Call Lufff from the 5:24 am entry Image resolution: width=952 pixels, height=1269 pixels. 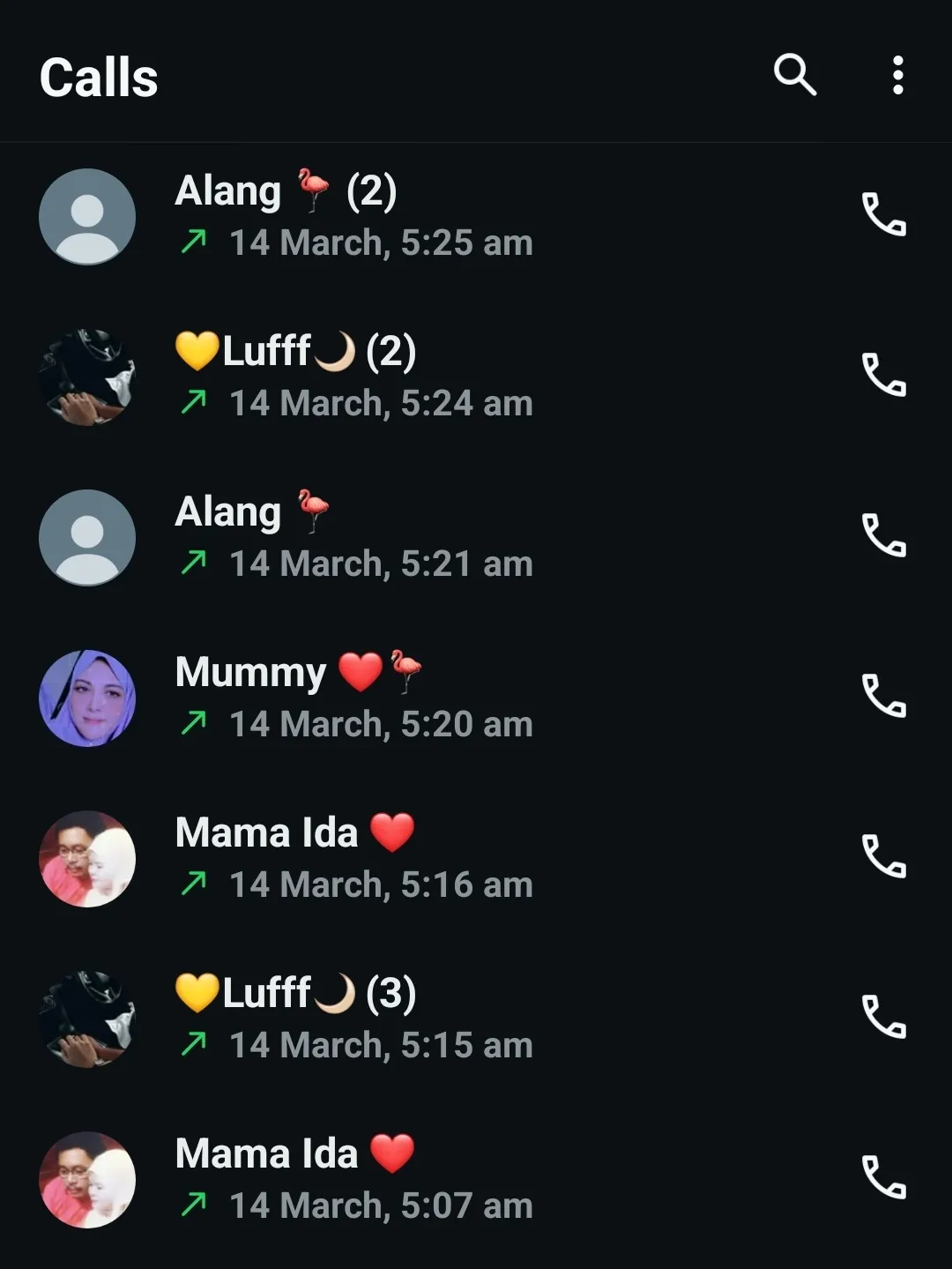pyautogui.click(x=883, y=375)
